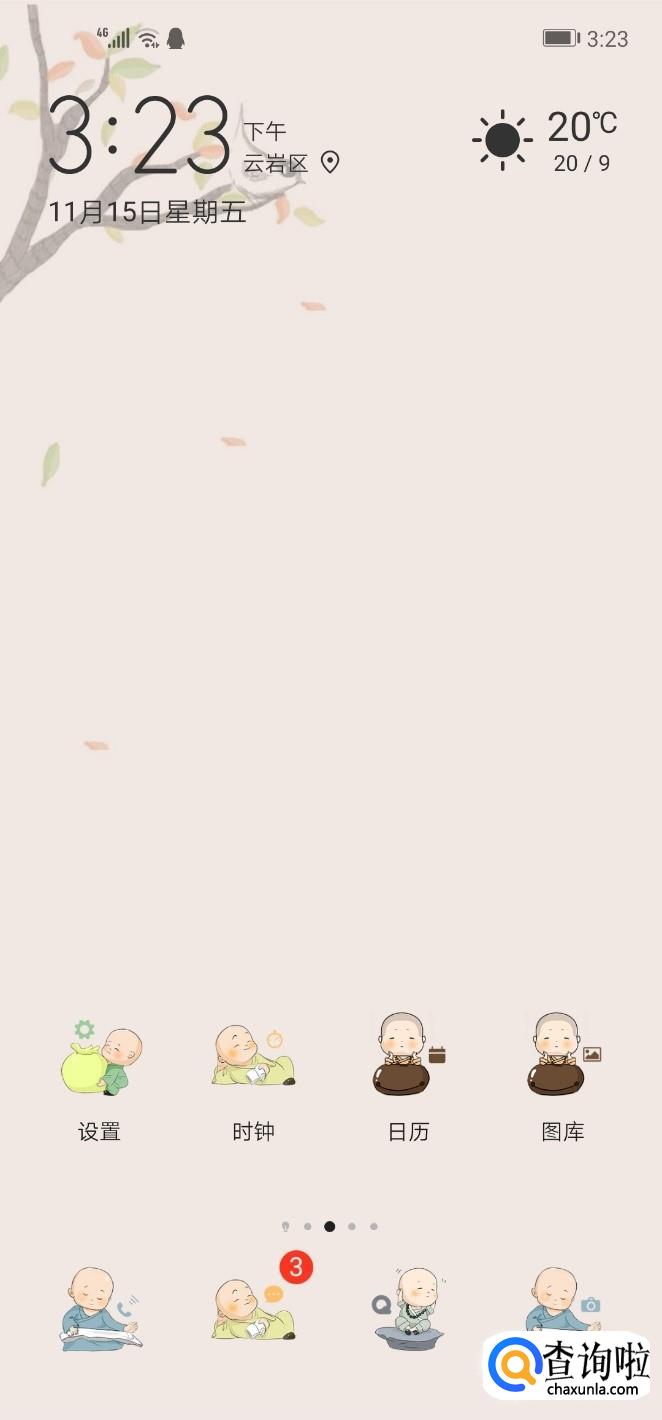Open messages app with 3 unread badge

[x=254, y=1308]
